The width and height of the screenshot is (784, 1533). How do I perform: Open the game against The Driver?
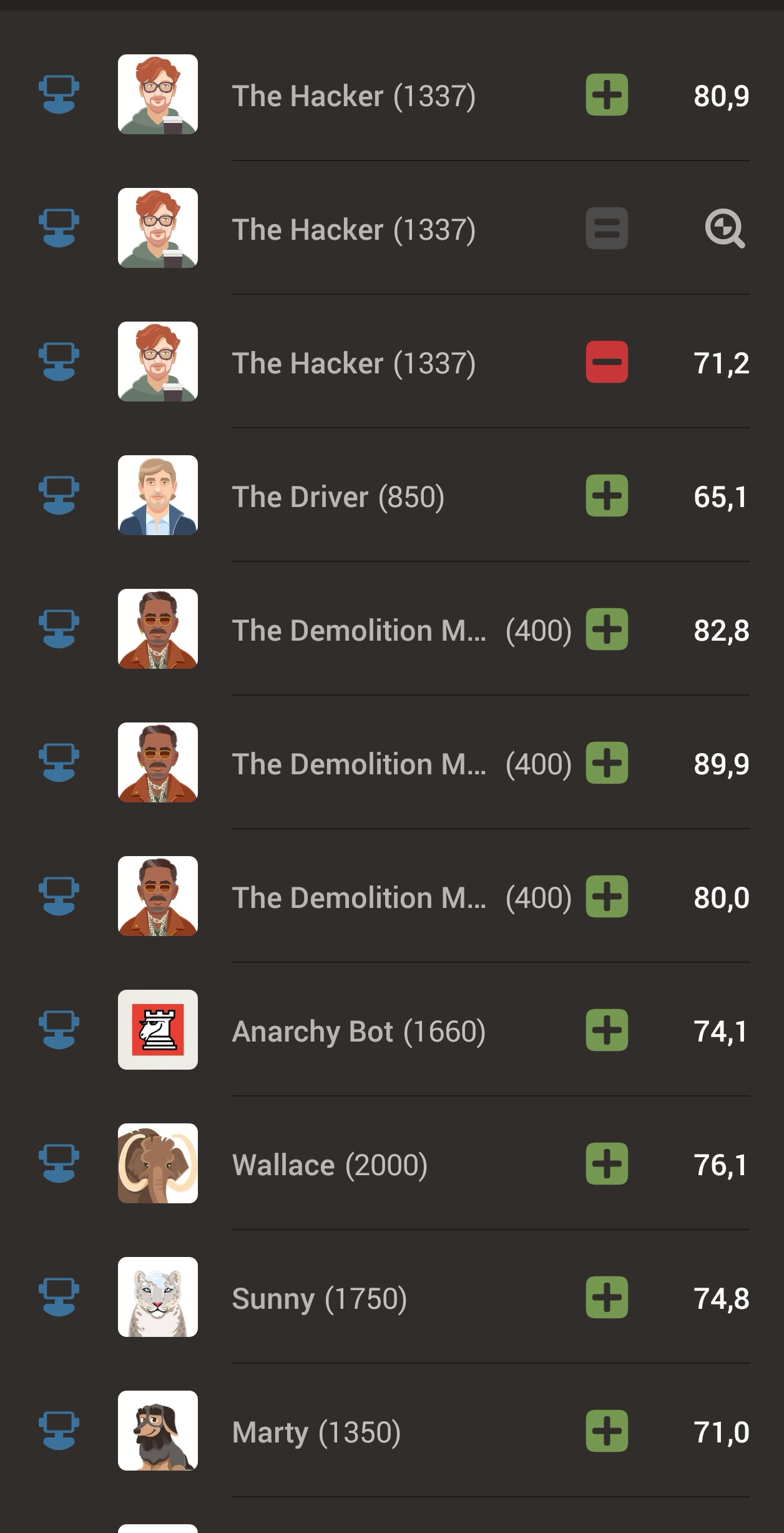click(392, 496)
